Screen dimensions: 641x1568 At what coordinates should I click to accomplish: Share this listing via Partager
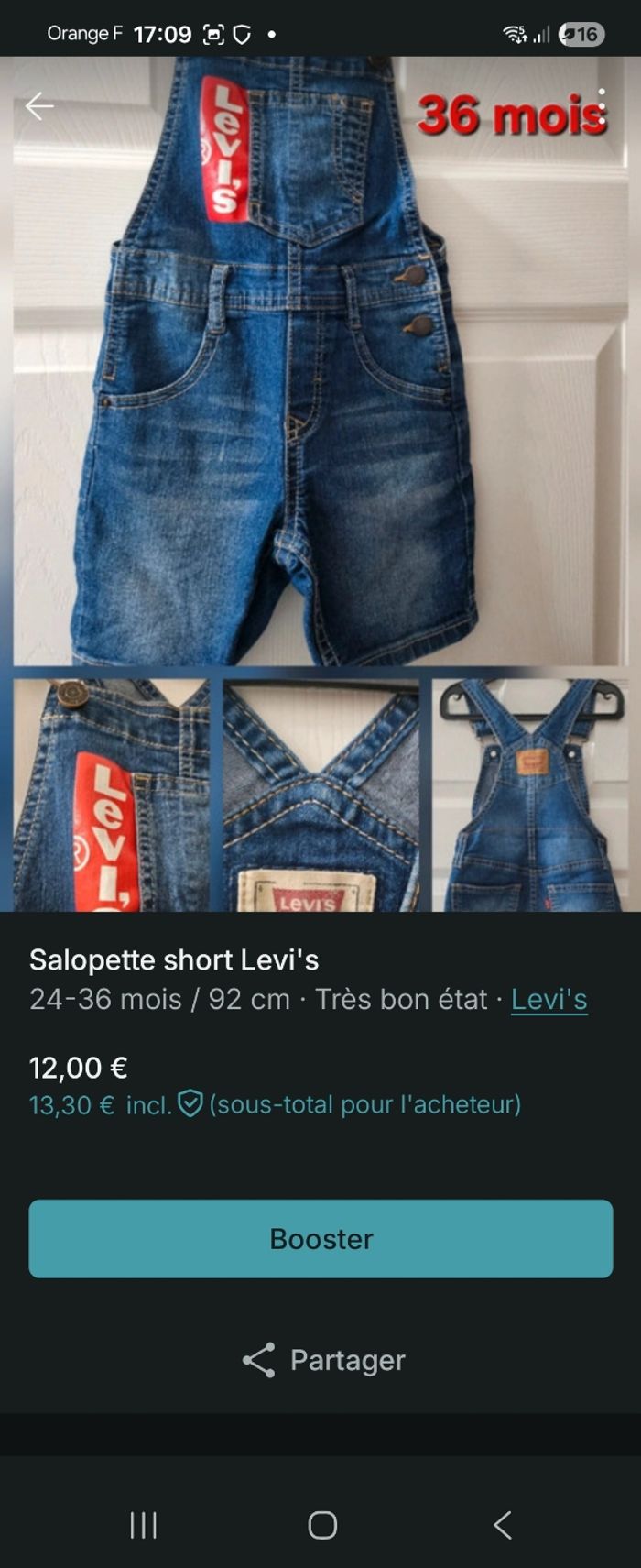tap(322, 1360)
